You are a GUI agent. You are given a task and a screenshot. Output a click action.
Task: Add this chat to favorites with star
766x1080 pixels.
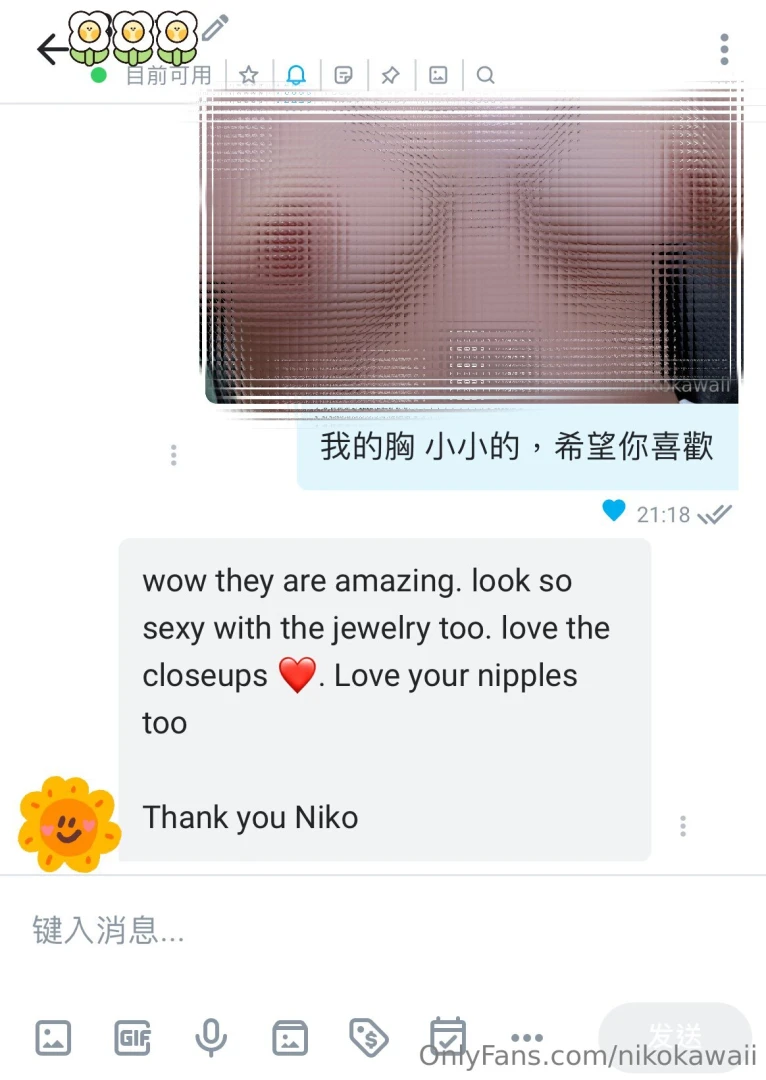click(249, 75)
